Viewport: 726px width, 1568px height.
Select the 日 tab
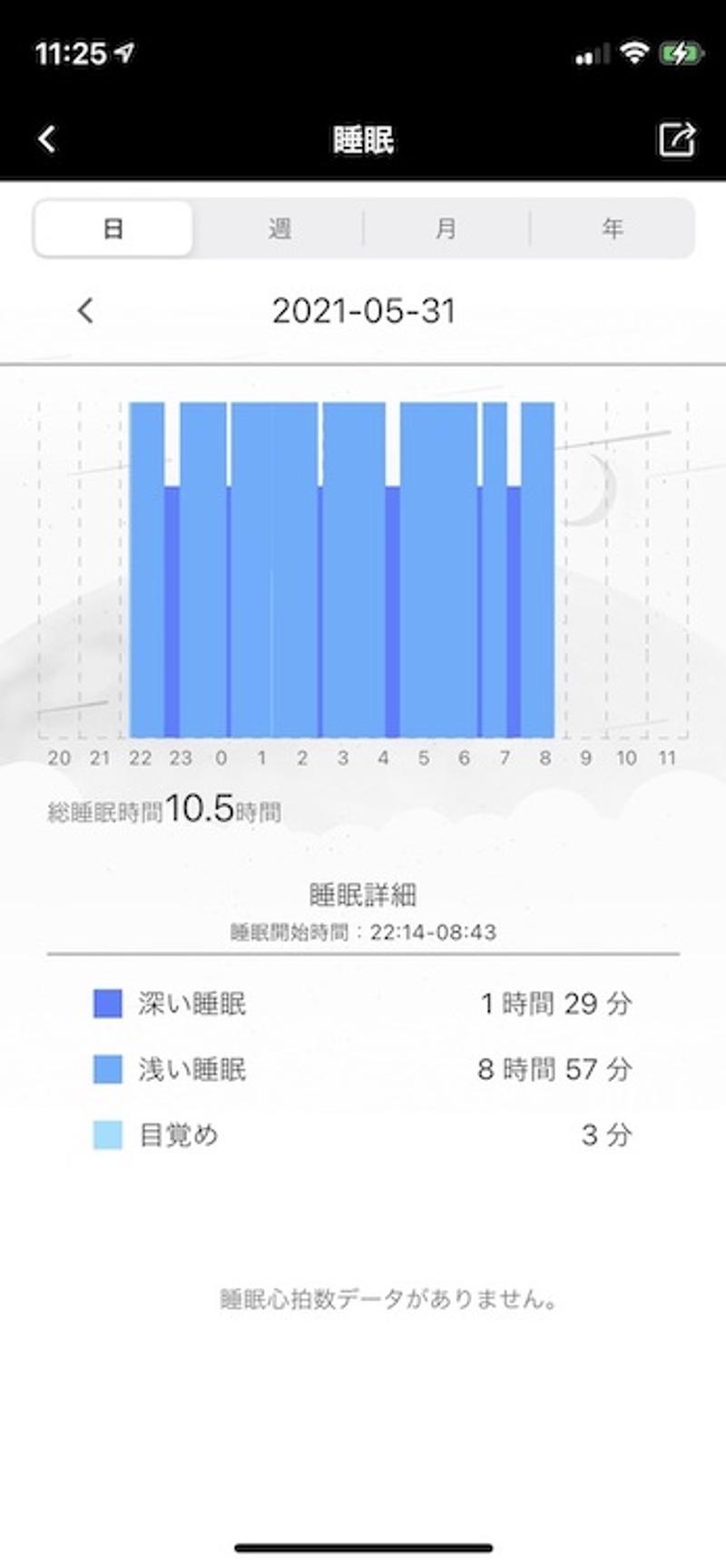point(113,229)
